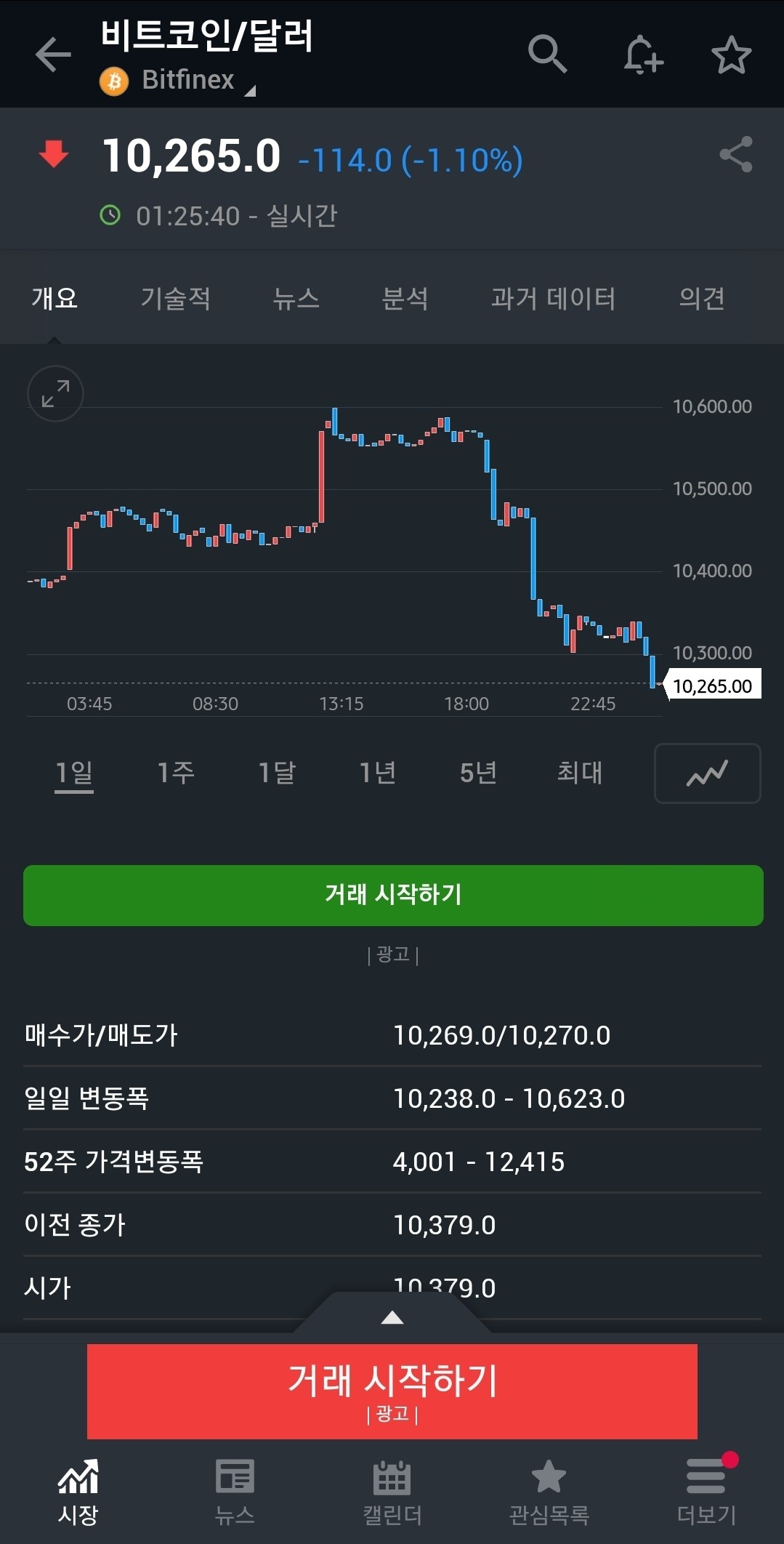
Task: Switch chart to line view
Action: point(706,773)
